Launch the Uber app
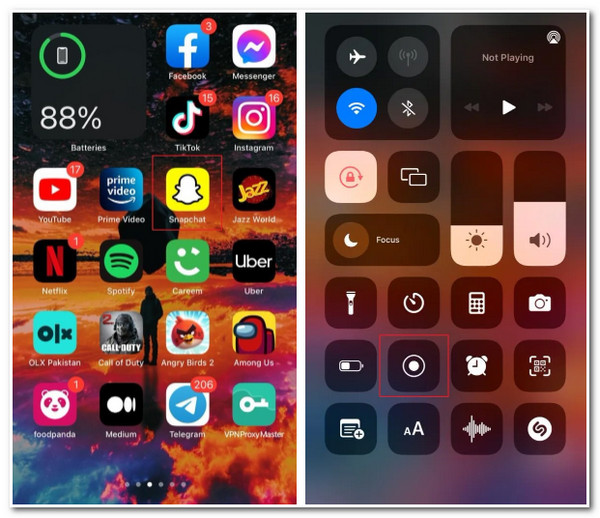 pyautogui.click(x=254, y=261)
